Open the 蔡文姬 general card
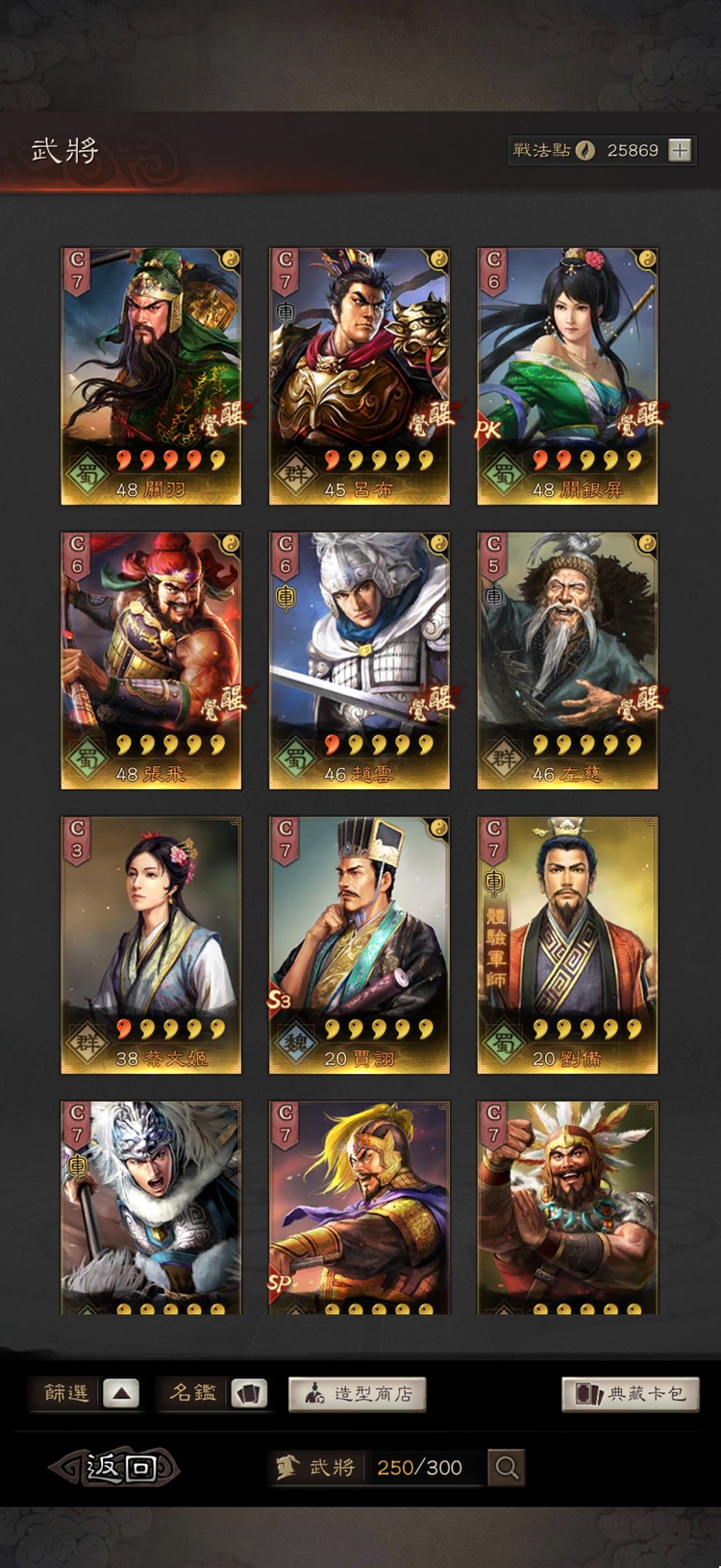721x1568 pixels. [x=151, y=945]
